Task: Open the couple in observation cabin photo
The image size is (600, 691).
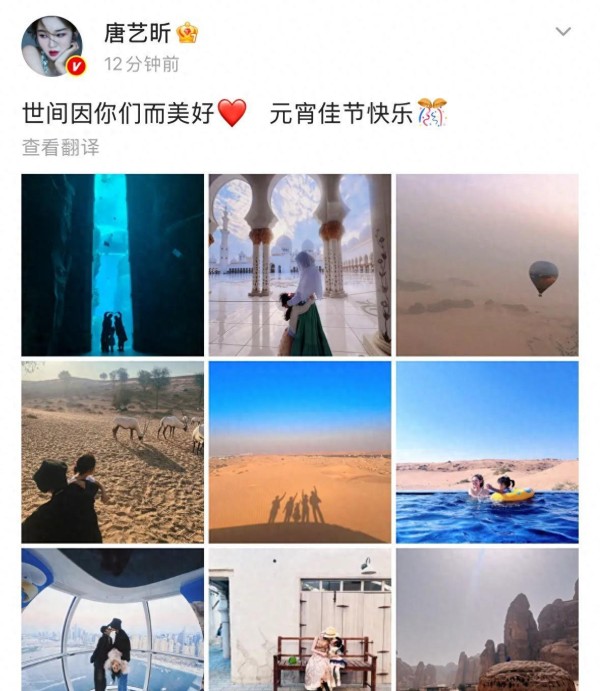Action: (x=112, y=620)
